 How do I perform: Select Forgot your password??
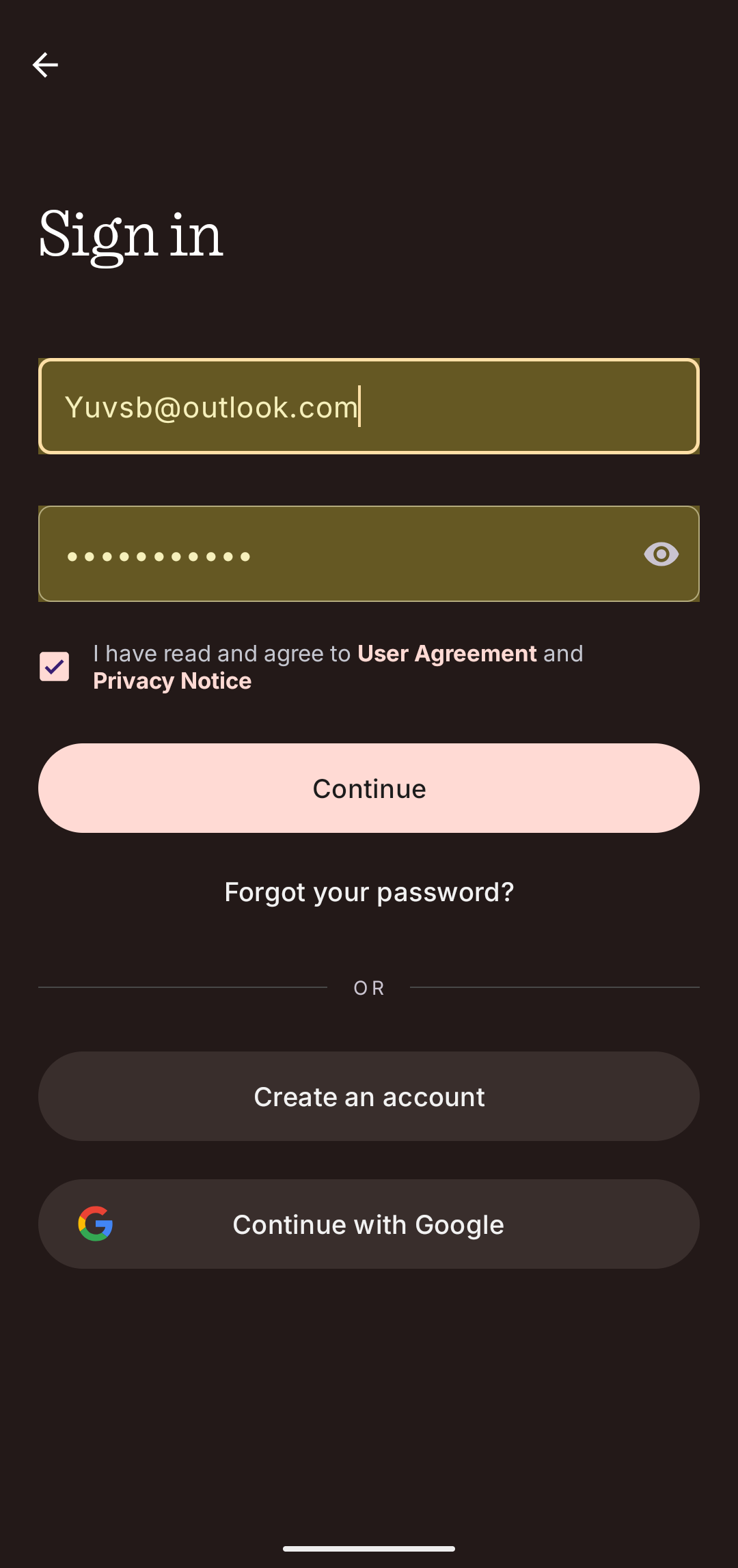pos(369,892)
